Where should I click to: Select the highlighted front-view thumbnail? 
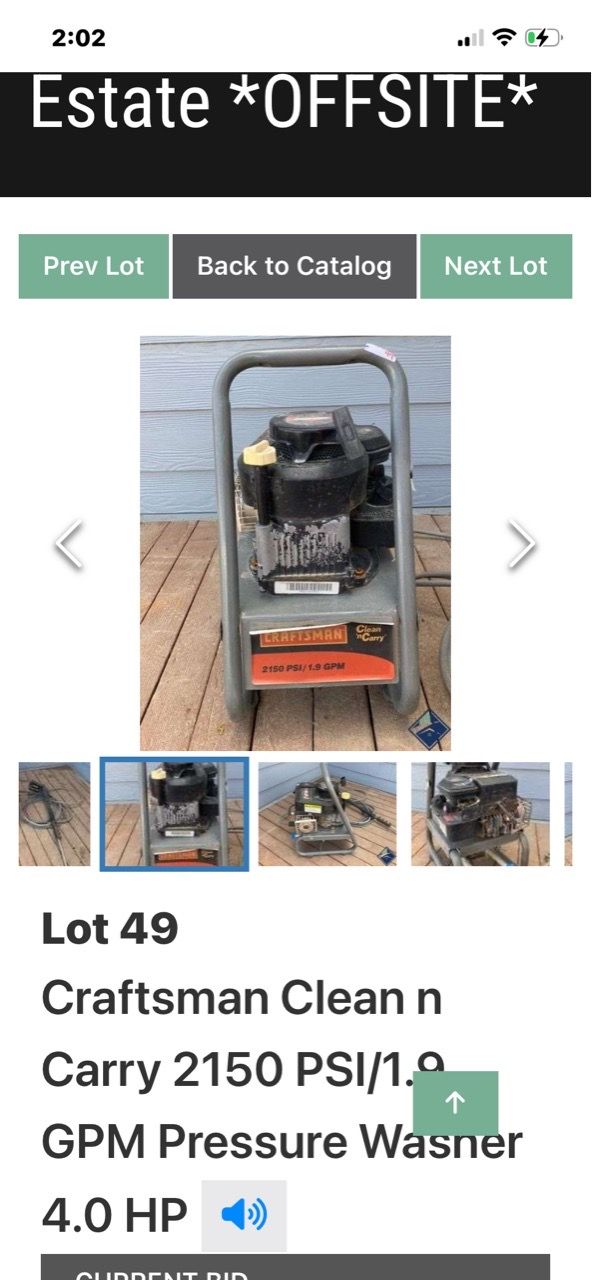pyautogui.click(x=175, y=814)
